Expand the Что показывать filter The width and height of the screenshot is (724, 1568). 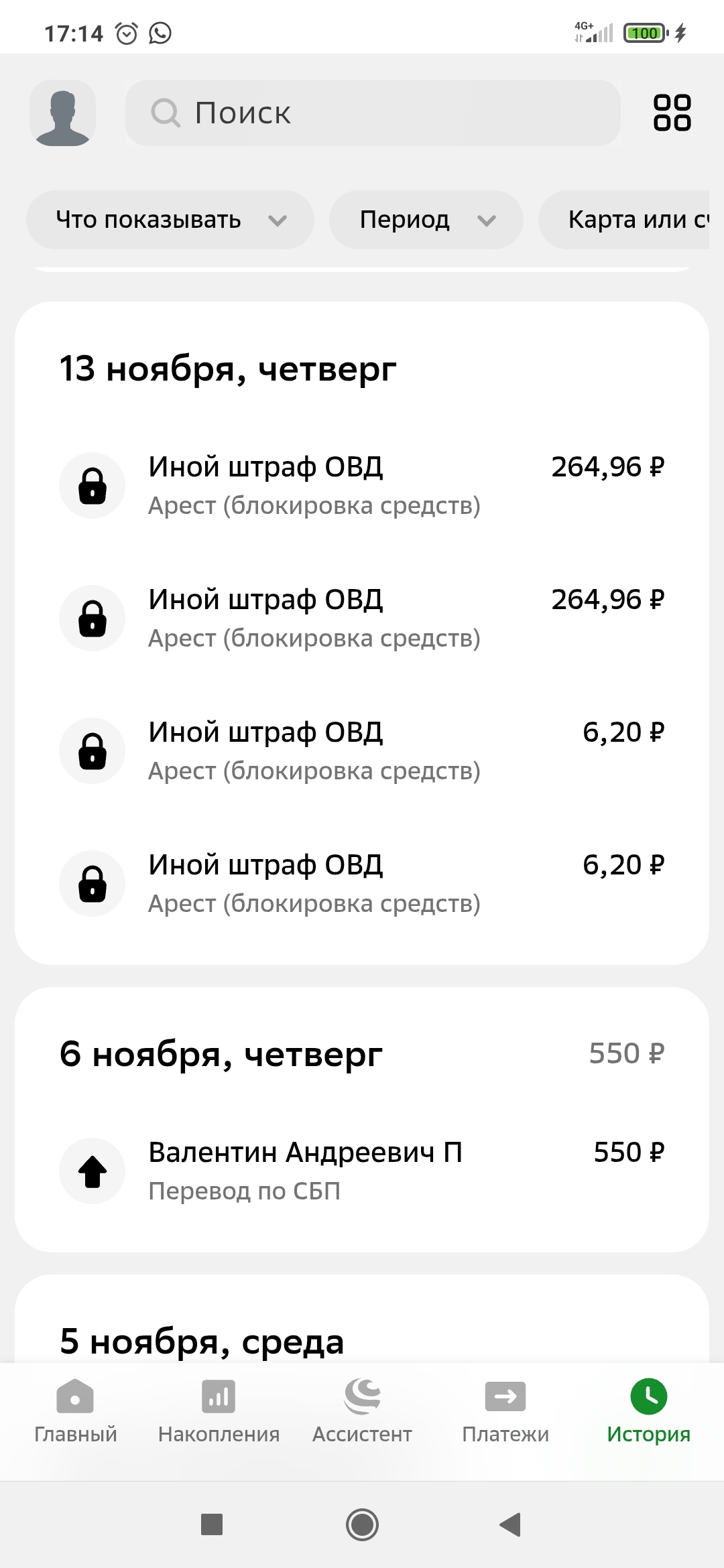tap(170, 220)
